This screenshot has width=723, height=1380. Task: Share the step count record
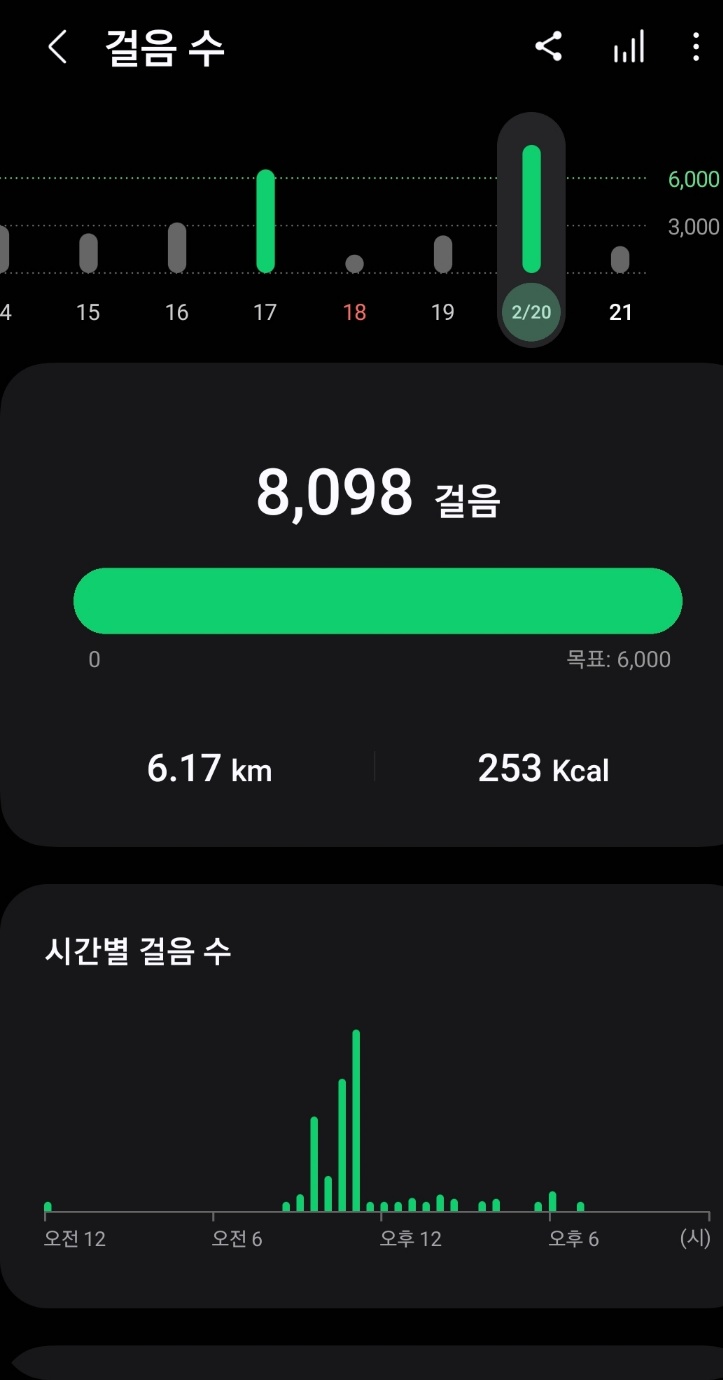(548, 47)
